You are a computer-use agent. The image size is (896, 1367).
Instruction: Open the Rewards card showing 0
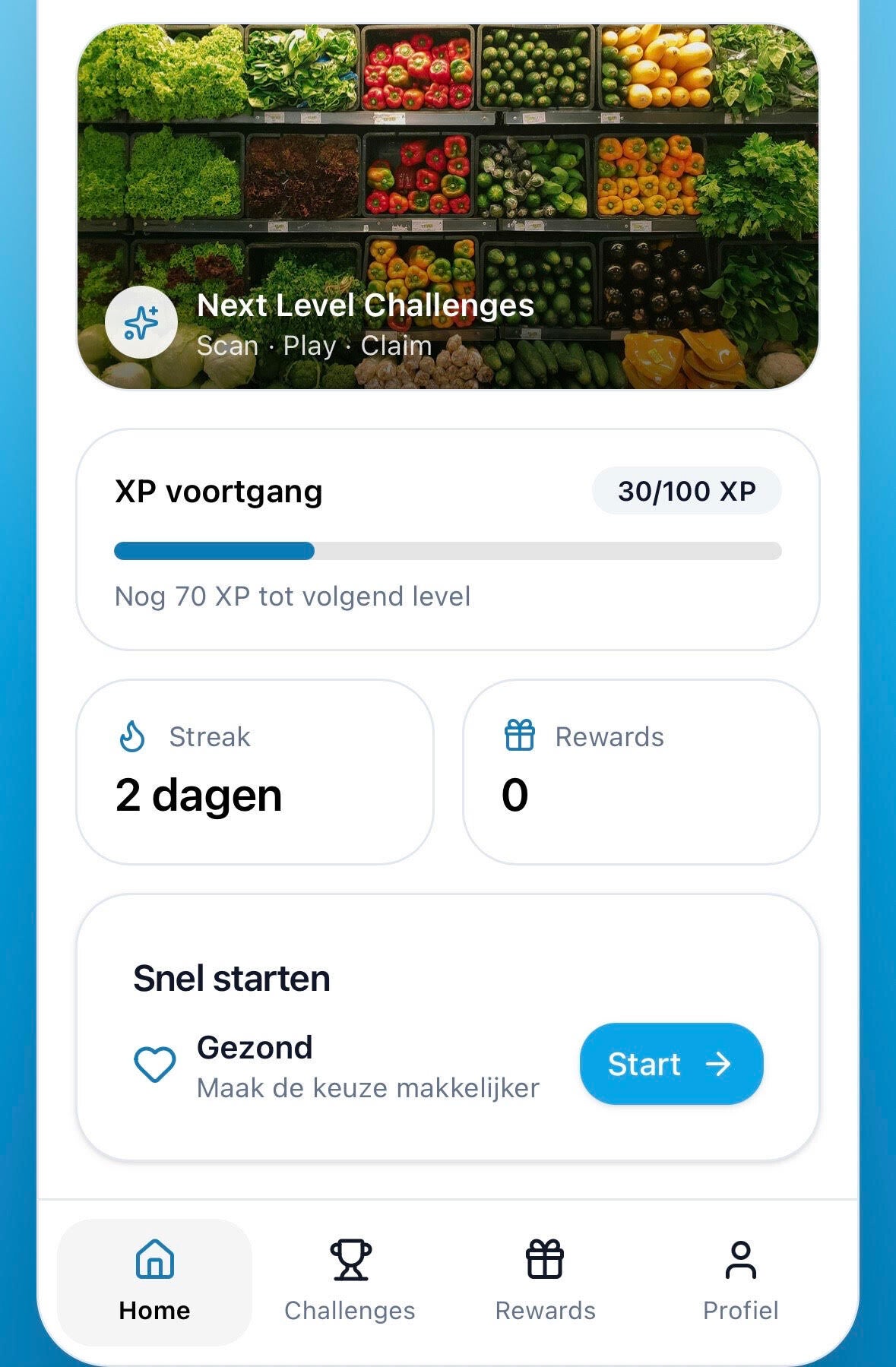pyautogui.click(x=641, y=771)
